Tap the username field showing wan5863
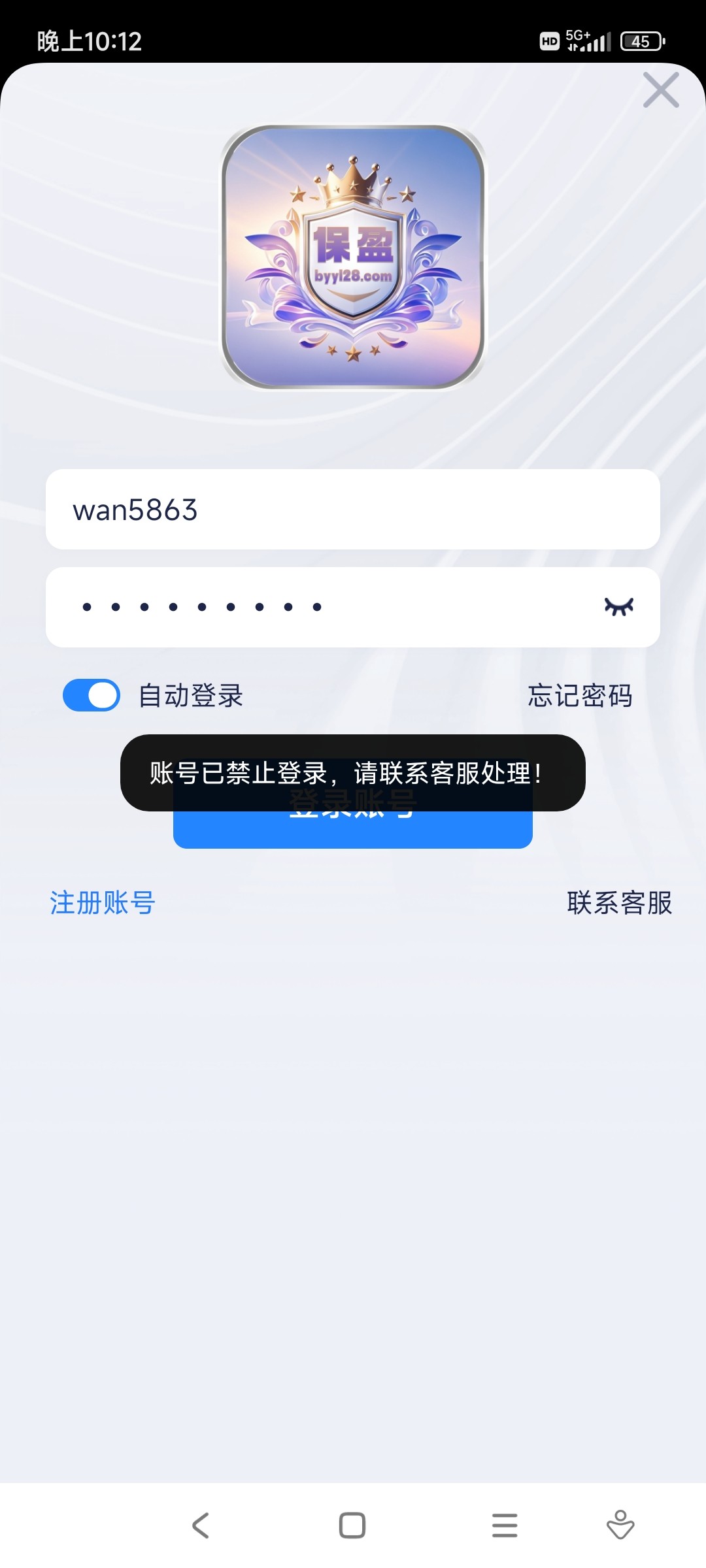The height and width of the screenshot is (1568, 706). tap(353, 510)
